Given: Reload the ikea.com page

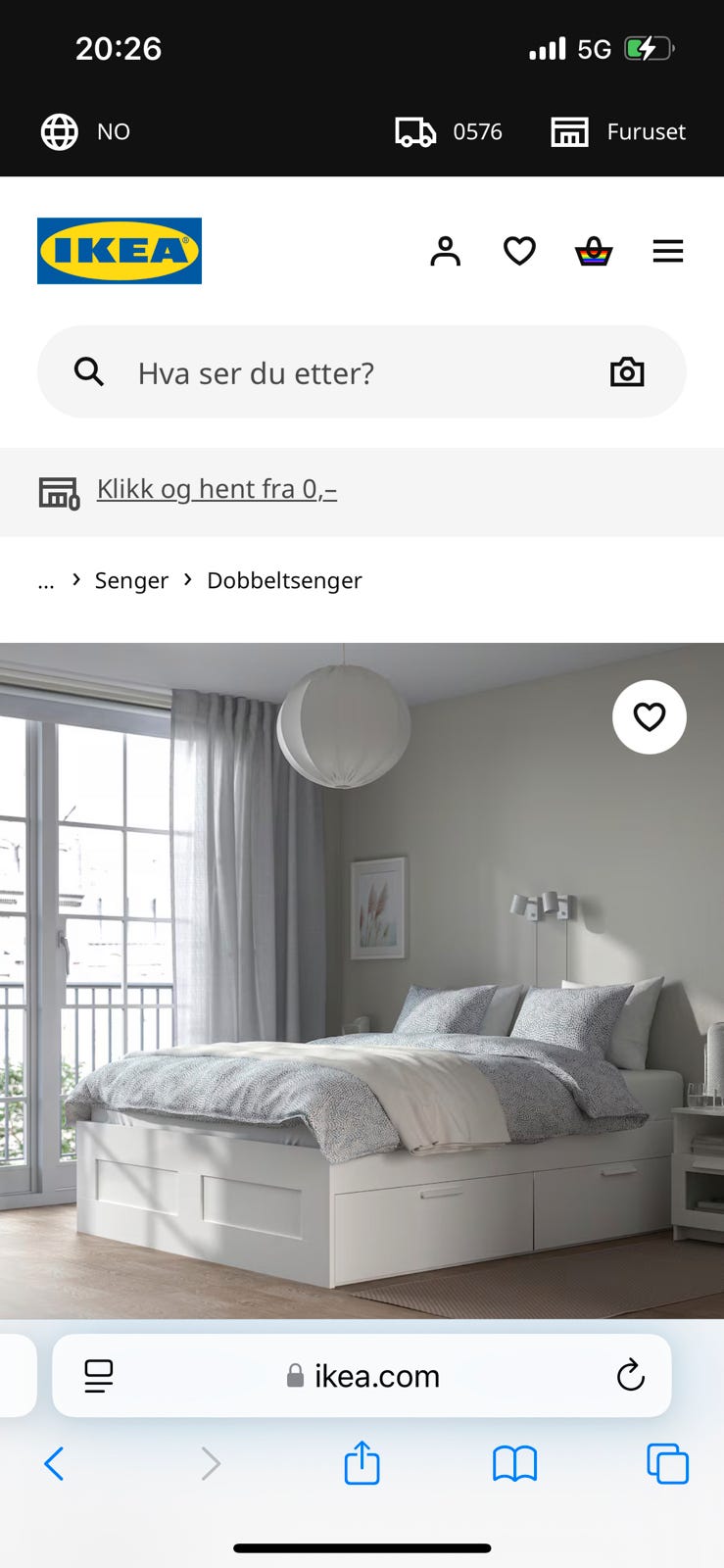Looking at the screenshot, I should (x=631, y=1375).
